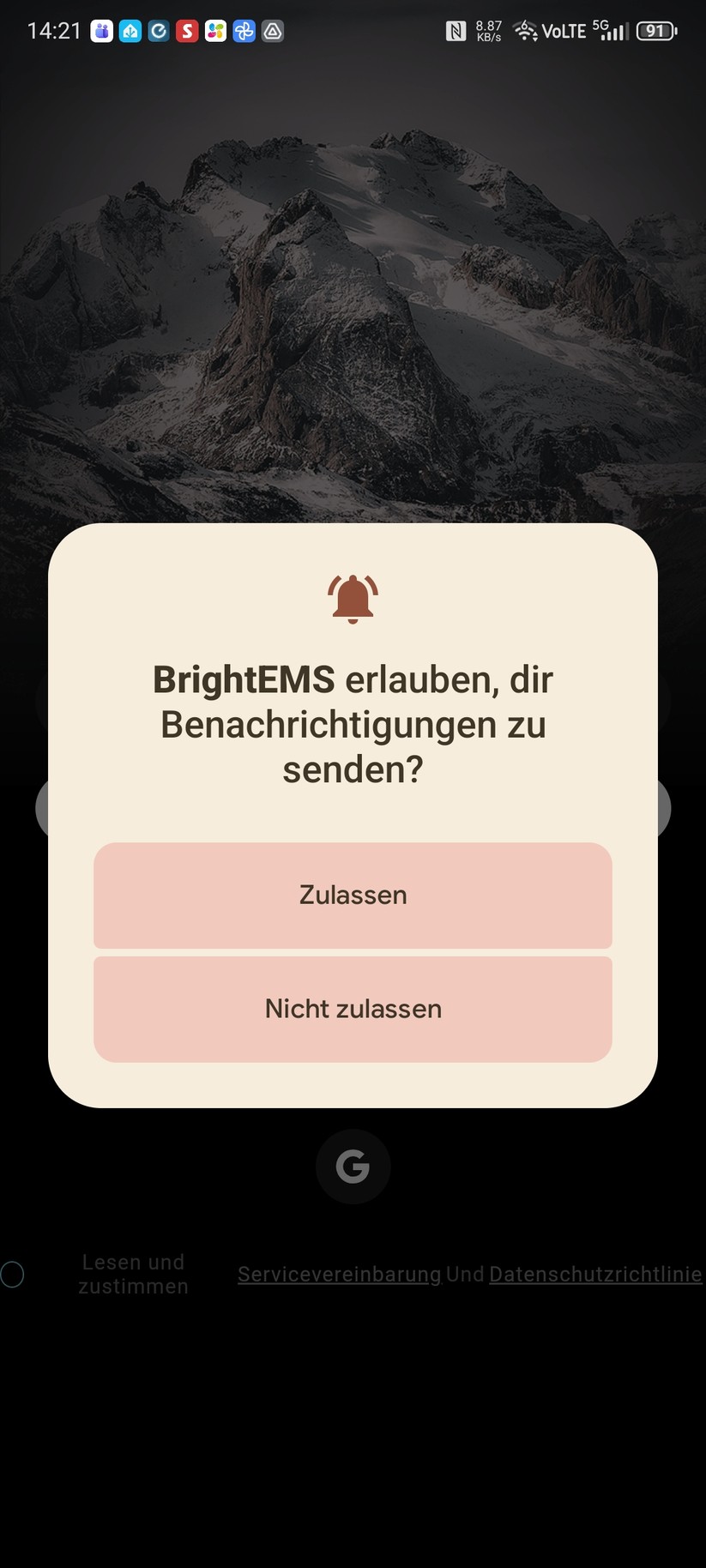Tap the VoLTE indicator in status bar
The height and width of the screenshot is (1568, 706).
pyautogui.click(x=564, y=32)
